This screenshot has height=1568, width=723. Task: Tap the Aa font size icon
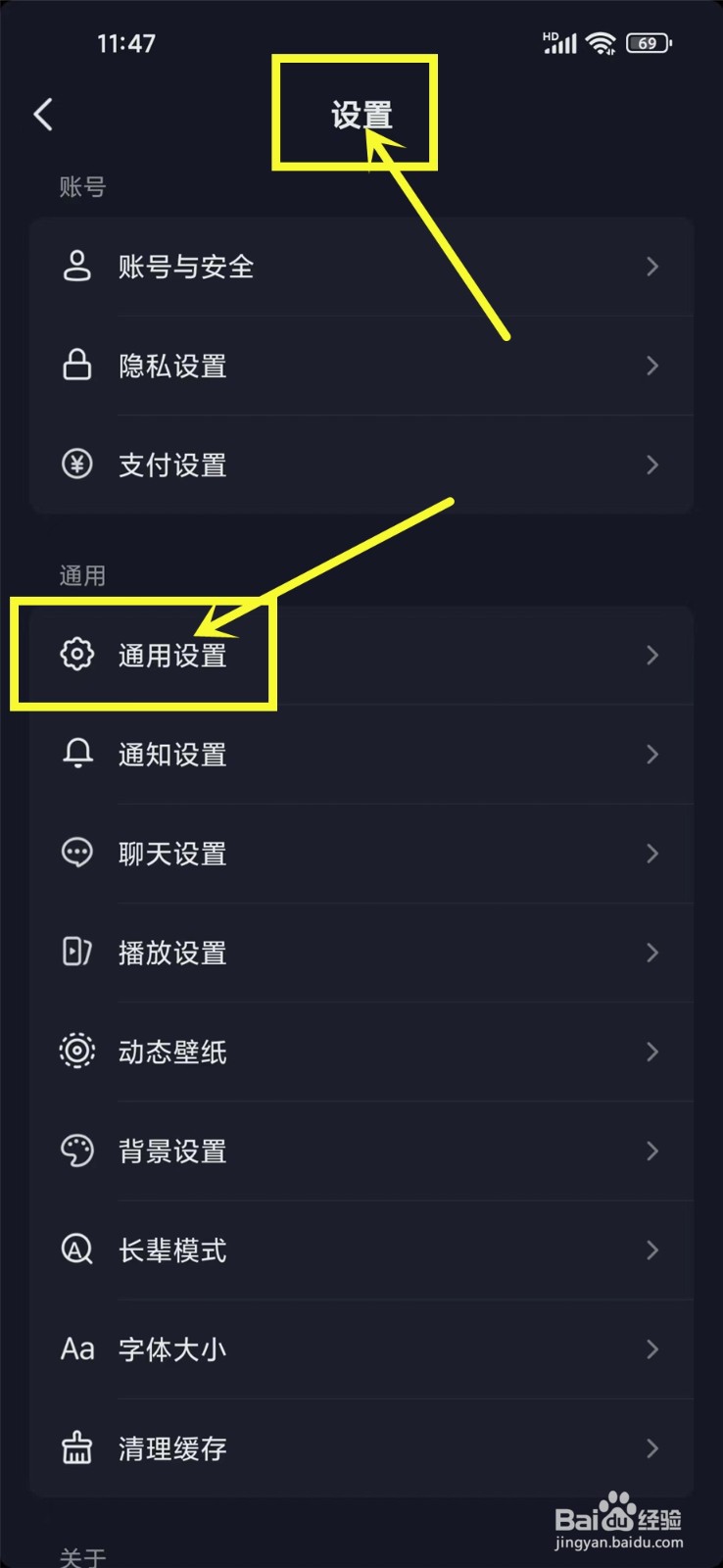pos(77,1349)
